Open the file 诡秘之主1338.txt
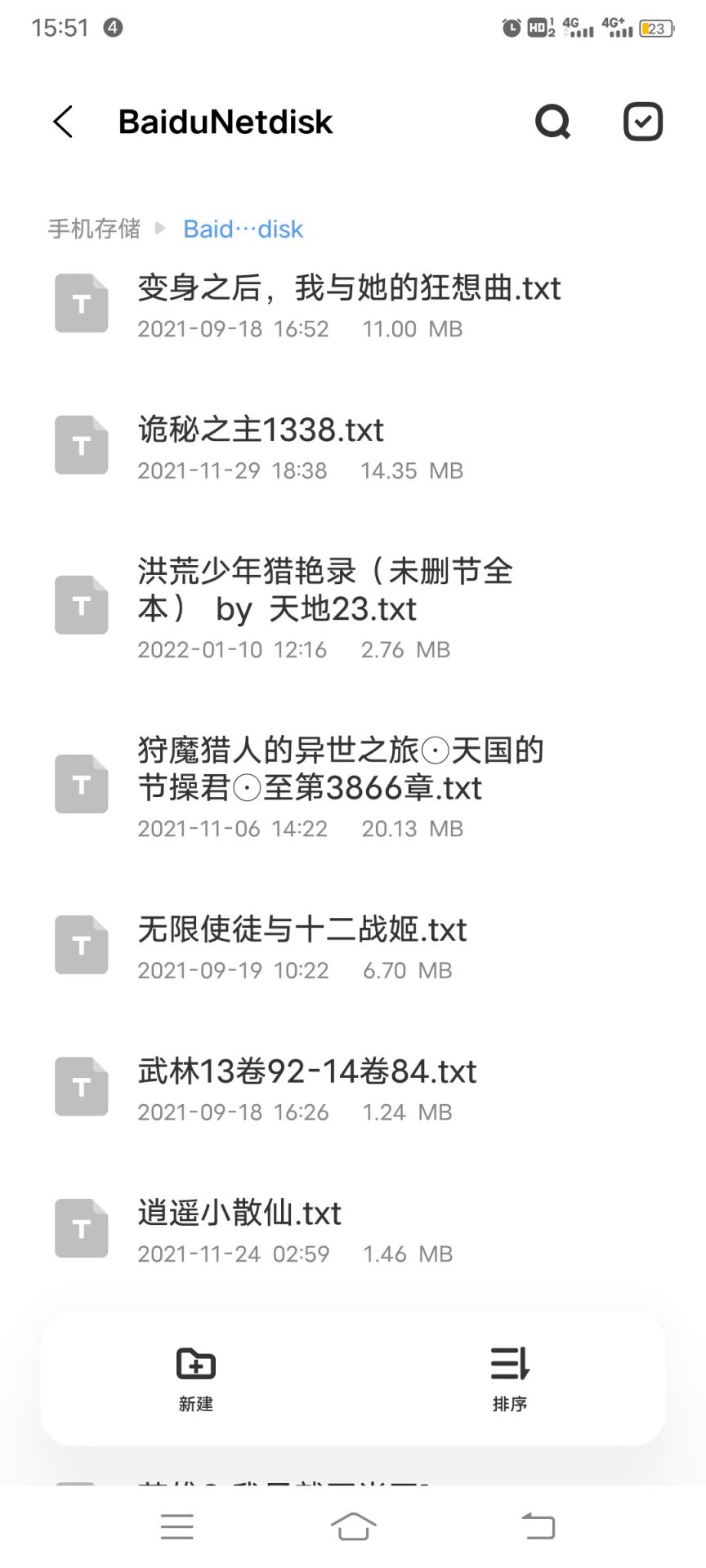Viewport: 706px width, 1568px height. 261,446
